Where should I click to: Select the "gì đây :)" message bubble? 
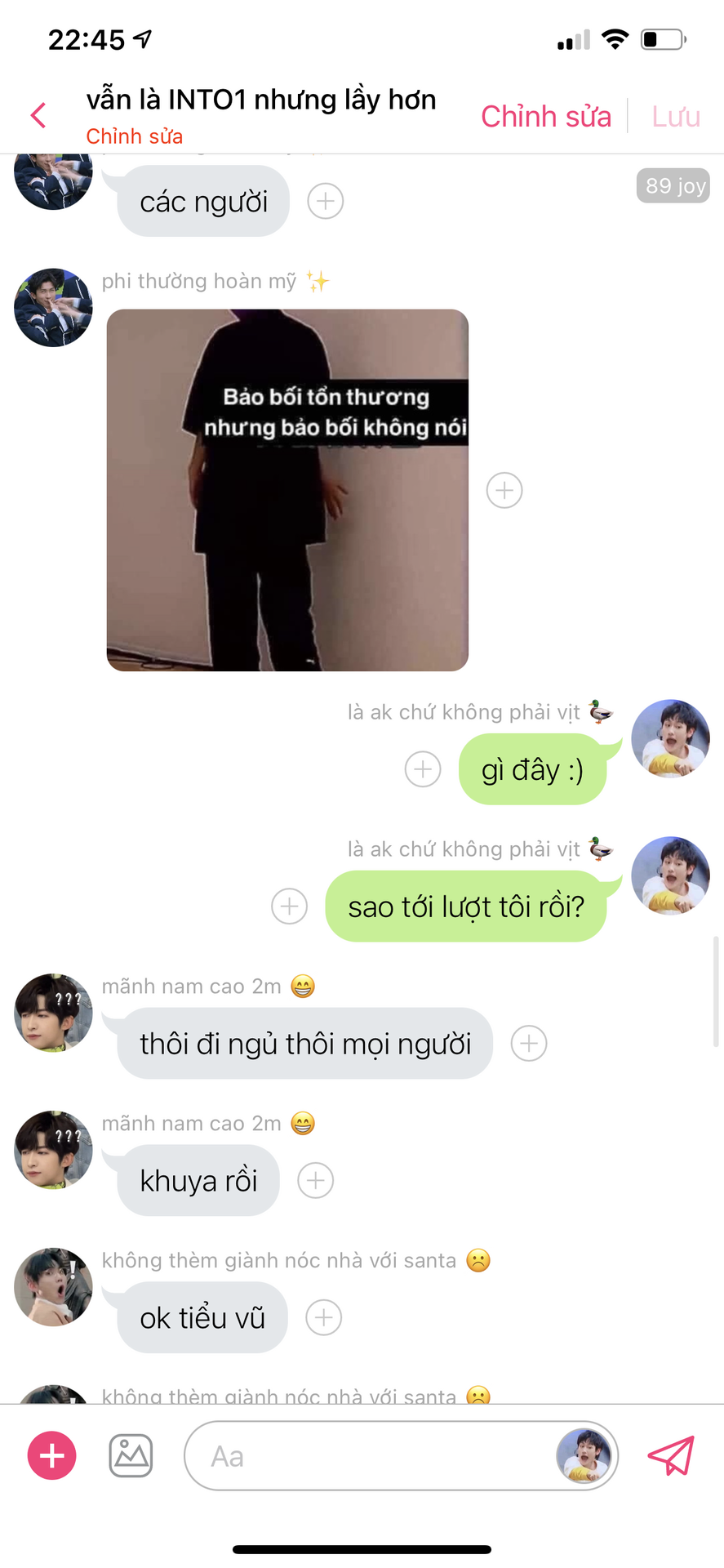[x=533, y=769]
